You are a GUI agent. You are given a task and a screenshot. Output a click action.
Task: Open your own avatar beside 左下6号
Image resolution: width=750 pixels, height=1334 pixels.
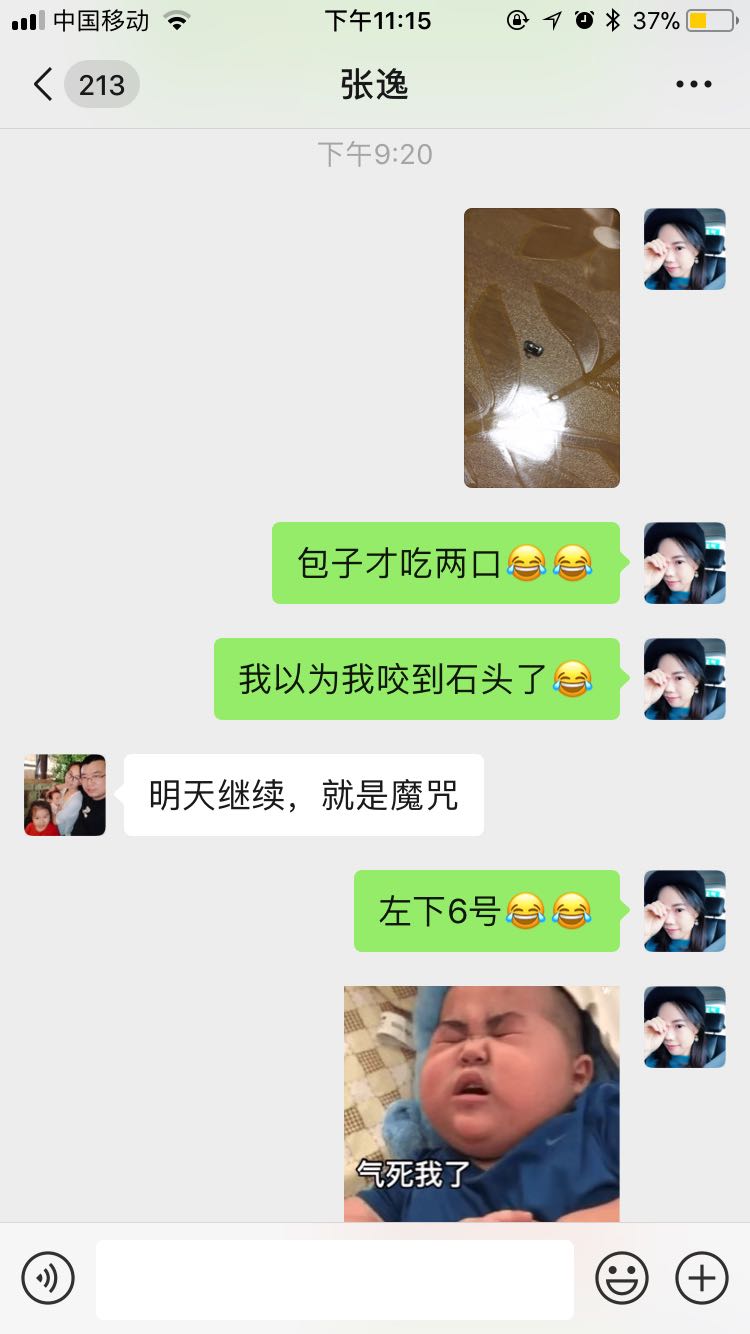click(x=684, y=911)
